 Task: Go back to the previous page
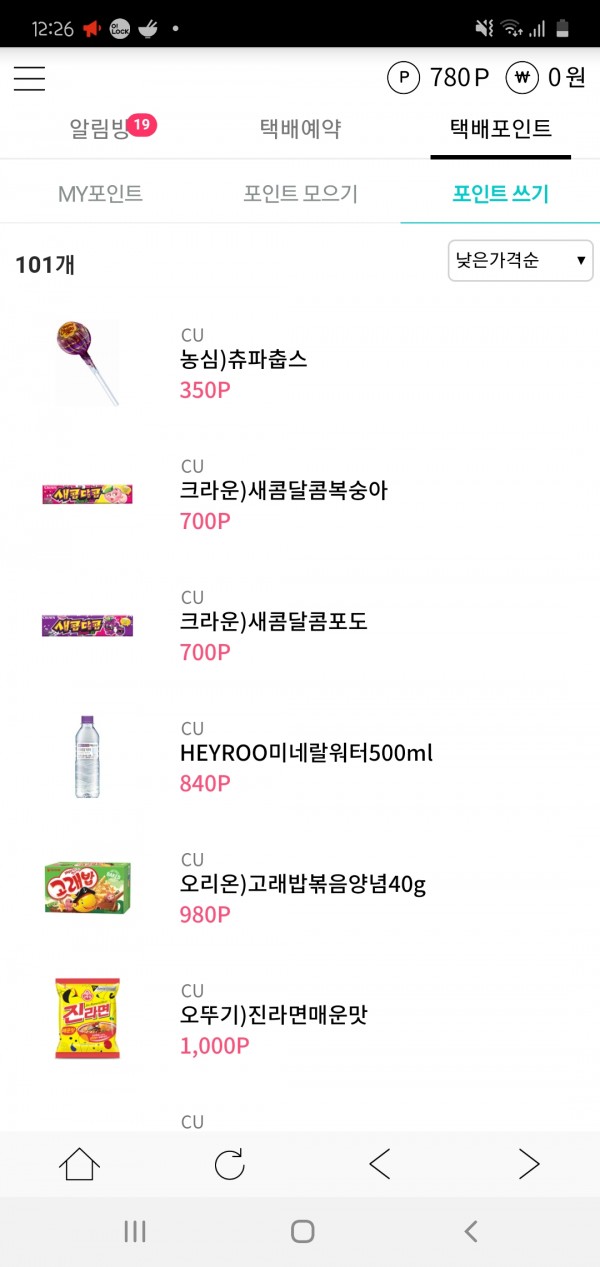tap(379, 1164)
